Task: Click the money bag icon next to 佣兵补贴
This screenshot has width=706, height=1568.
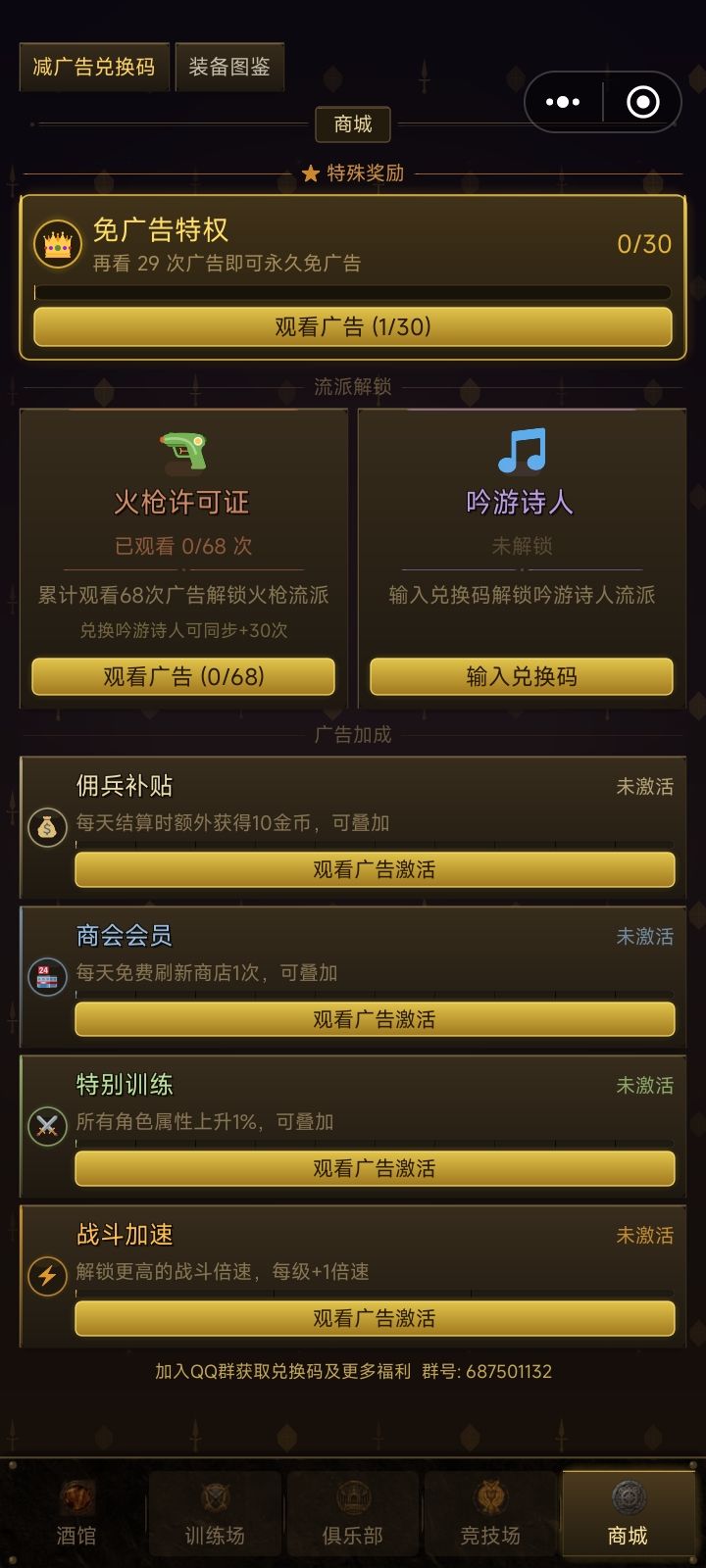Action: [x=46, y=824]
